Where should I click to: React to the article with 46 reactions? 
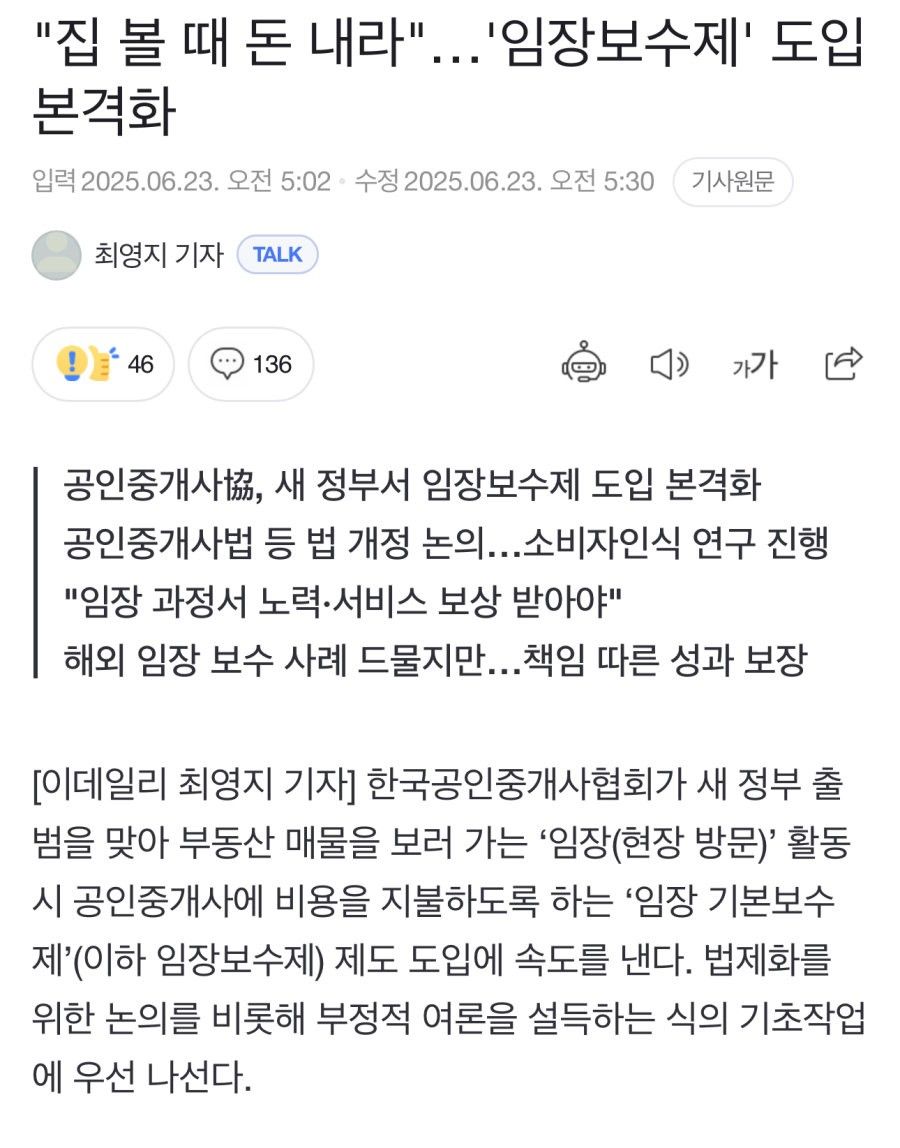tap(103, 364)
